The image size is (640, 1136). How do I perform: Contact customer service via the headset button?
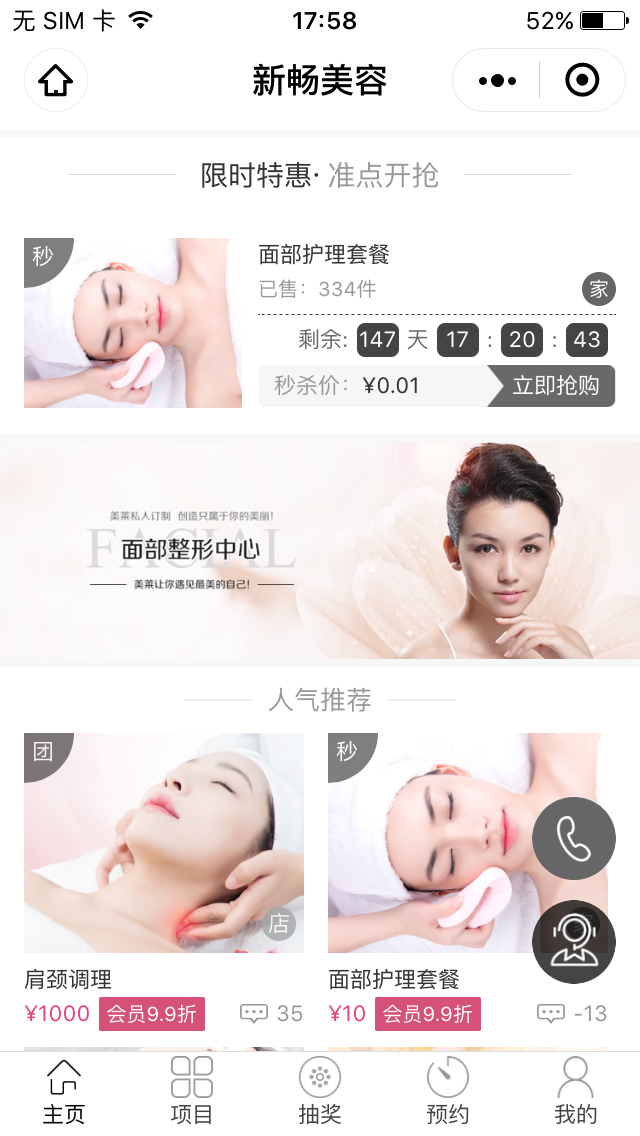[x=574, y=942]
